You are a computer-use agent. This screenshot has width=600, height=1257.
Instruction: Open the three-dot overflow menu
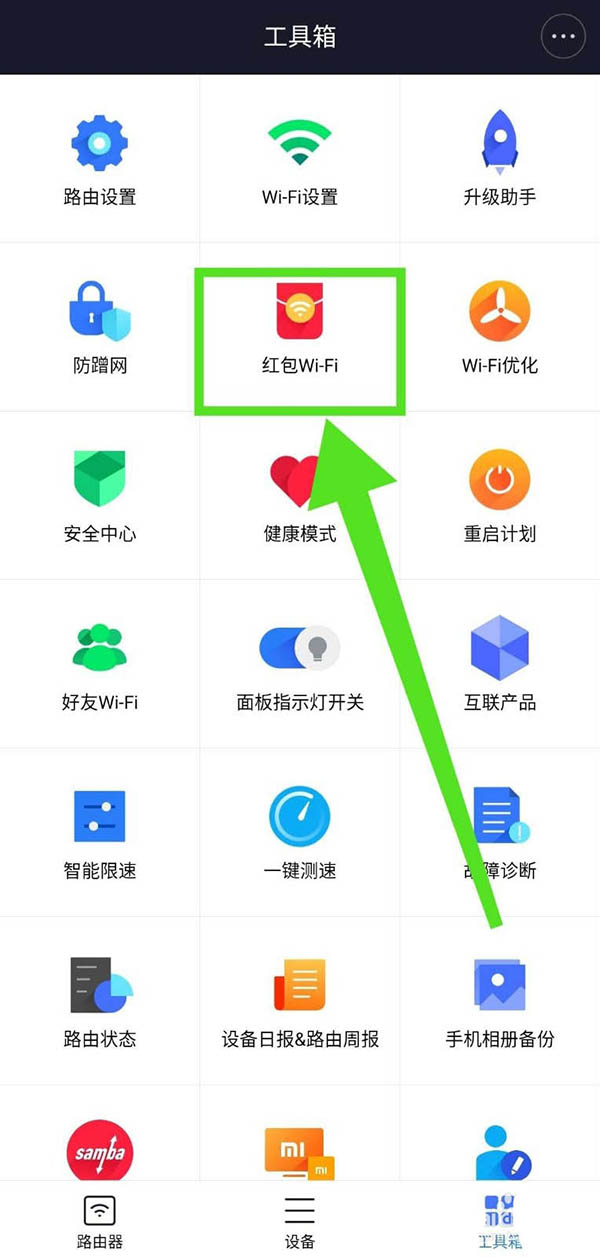click(563, 37)
